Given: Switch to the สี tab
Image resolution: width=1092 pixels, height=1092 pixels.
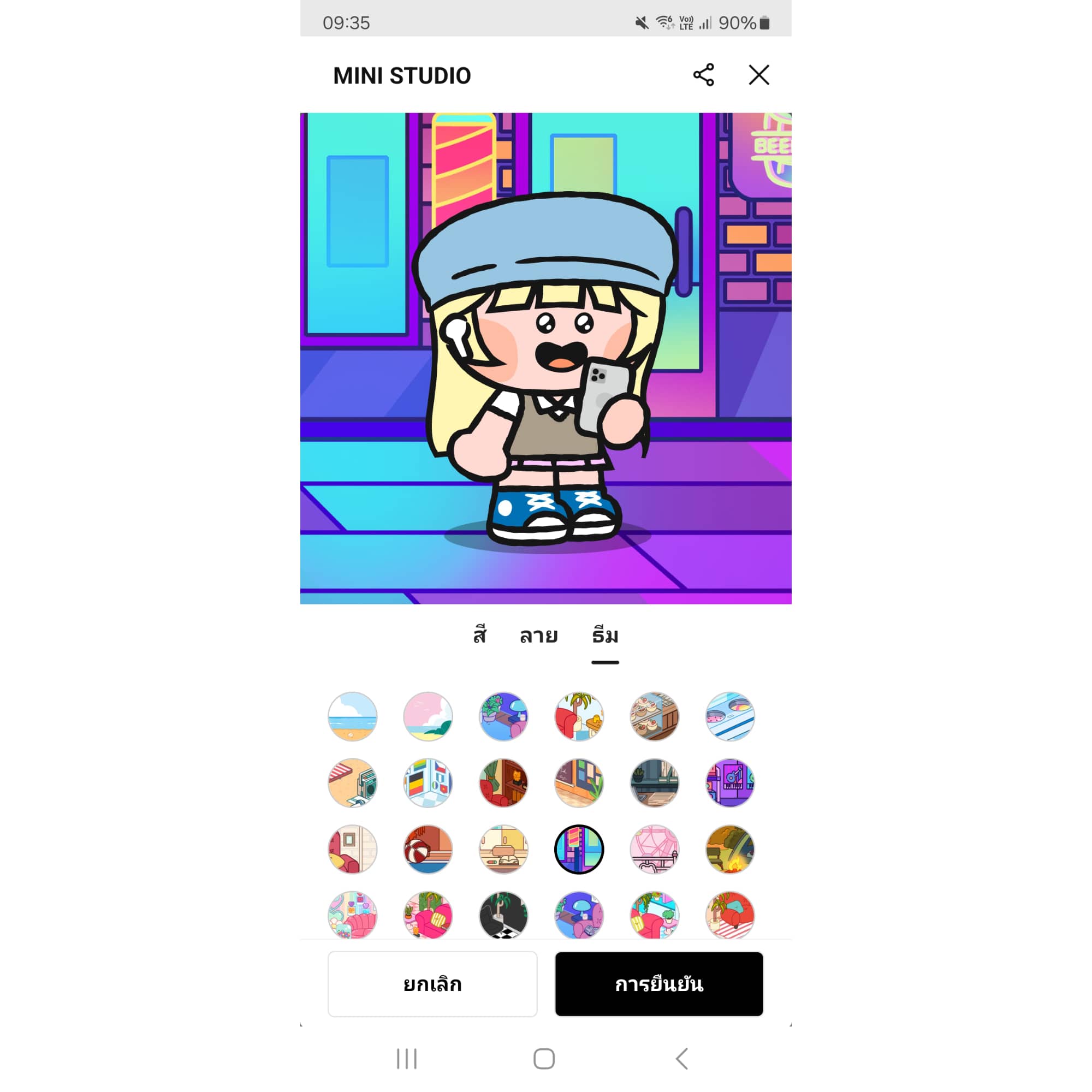Looking at the screenshot, I should pyautogui.click(x=480, y=636).
